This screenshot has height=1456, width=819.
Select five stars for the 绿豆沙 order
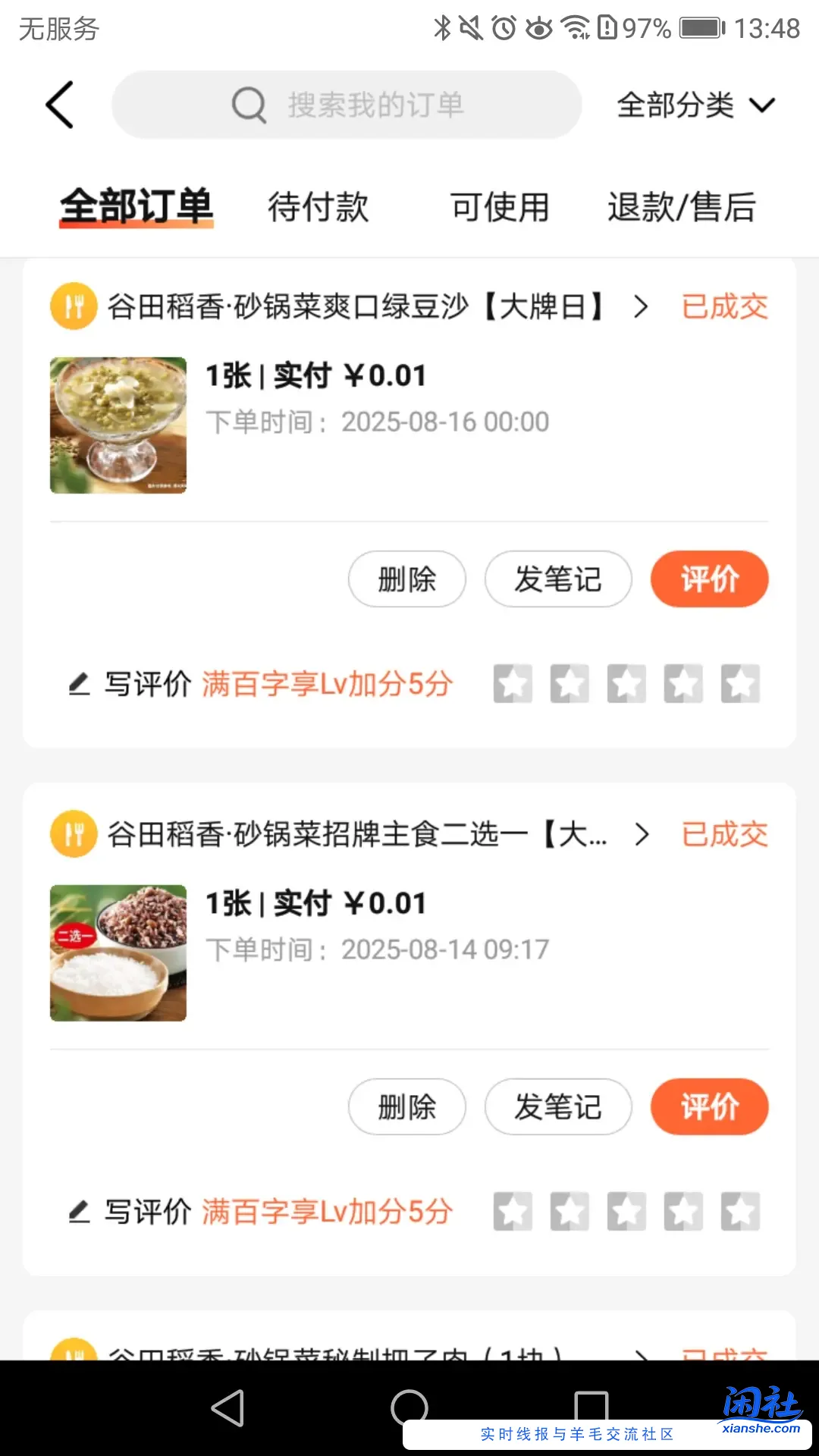[739, 682]
